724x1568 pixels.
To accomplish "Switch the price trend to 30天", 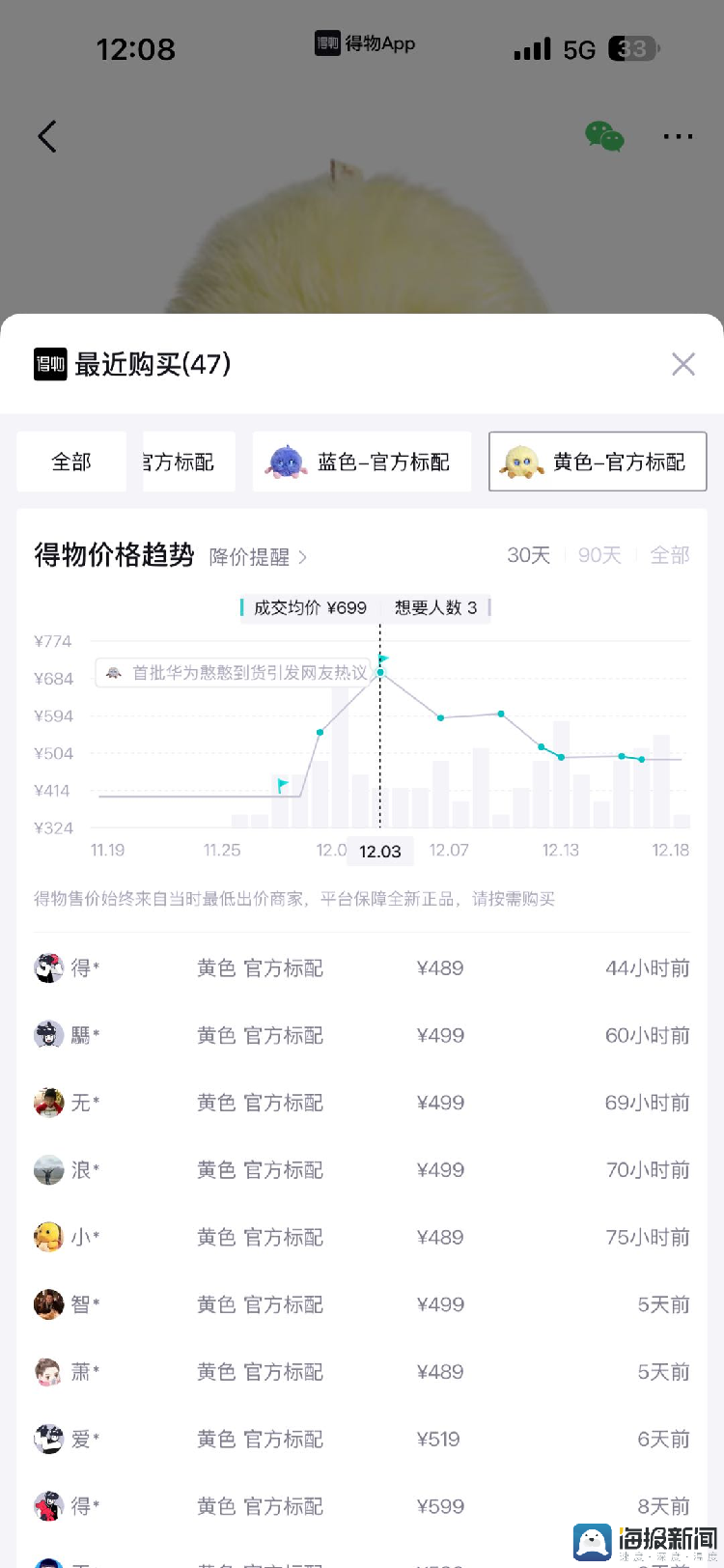I will [528, 555].
